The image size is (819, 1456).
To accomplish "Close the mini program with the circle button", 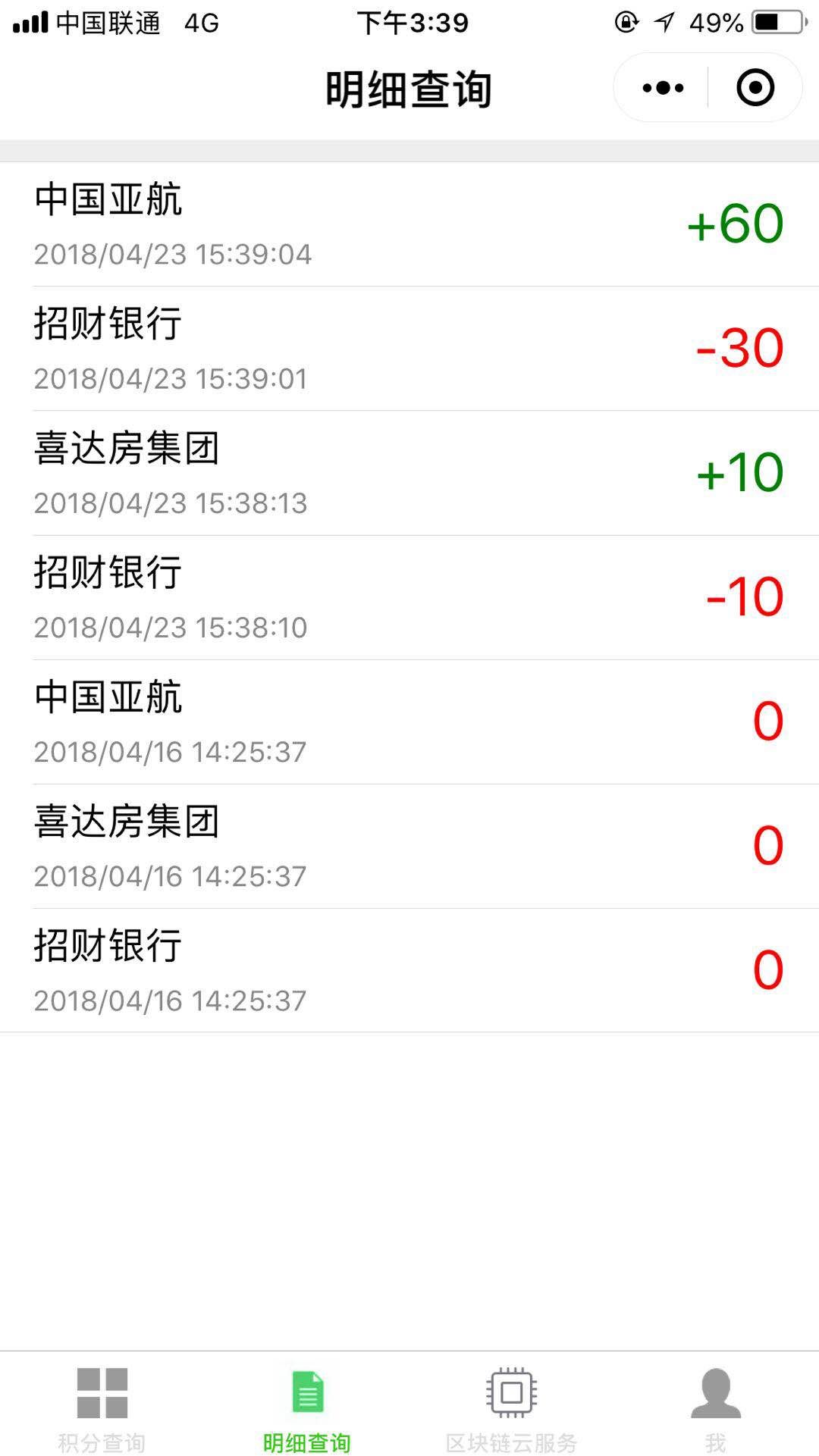I will tap(755, 89).
